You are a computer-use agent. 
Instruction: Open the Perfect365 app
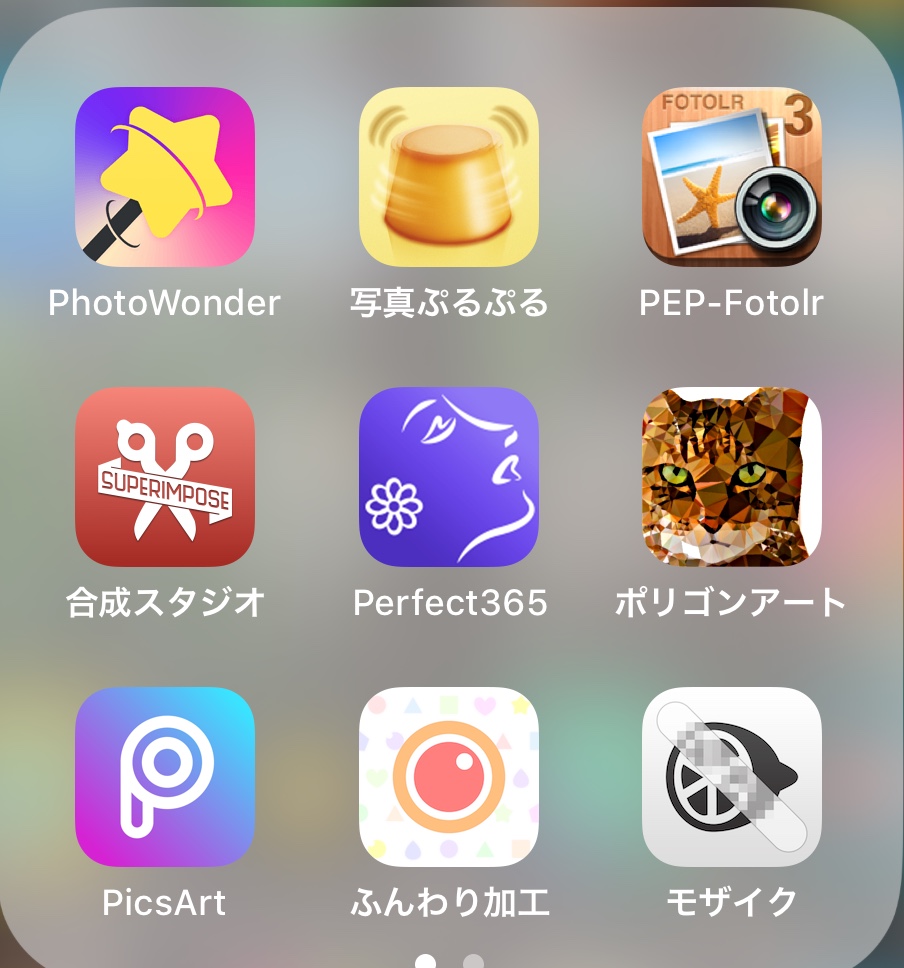pyautogui.click(x=449, y=477)
